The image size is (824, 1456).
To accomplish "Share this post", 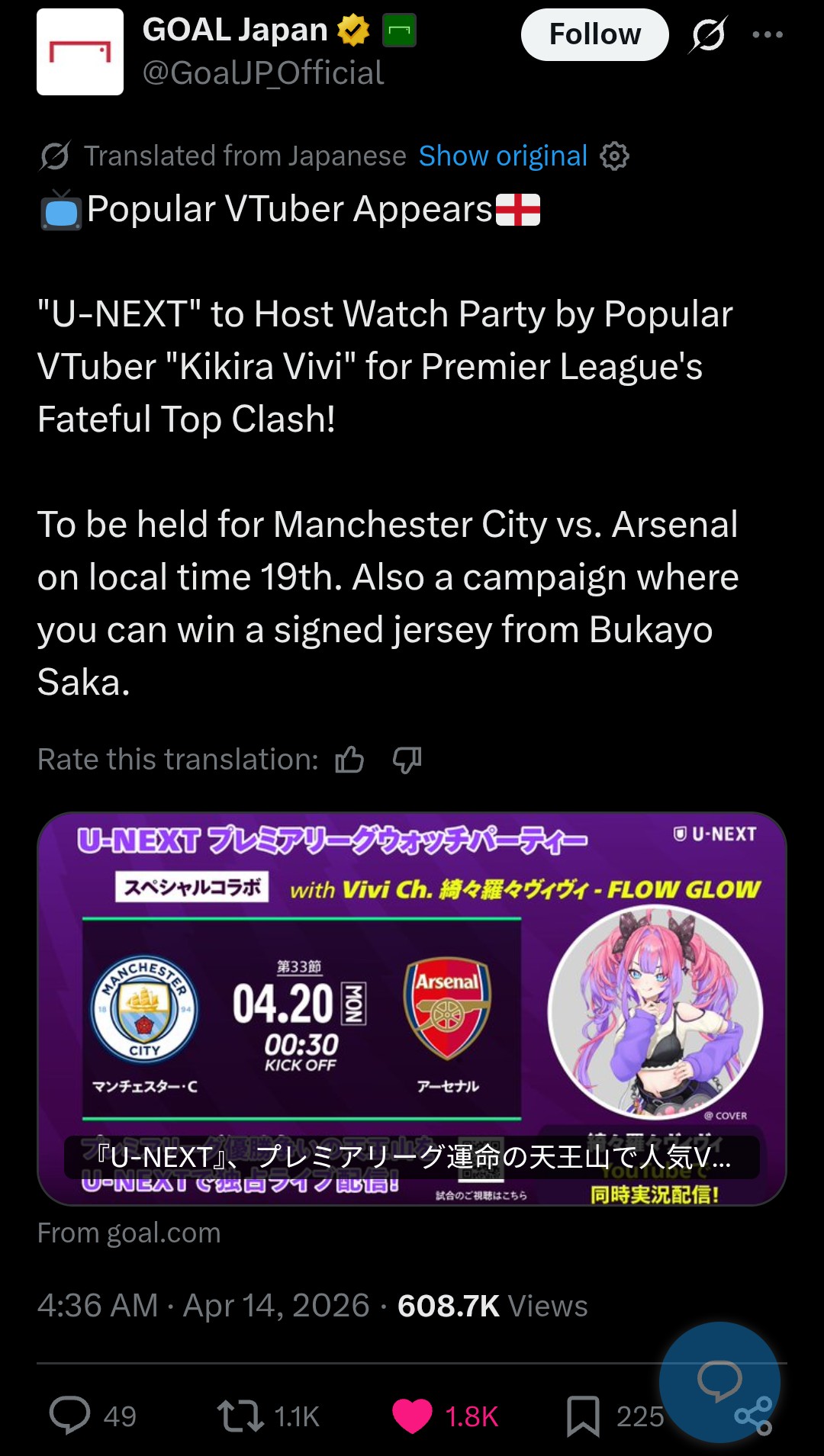I will coord(753,1417).
